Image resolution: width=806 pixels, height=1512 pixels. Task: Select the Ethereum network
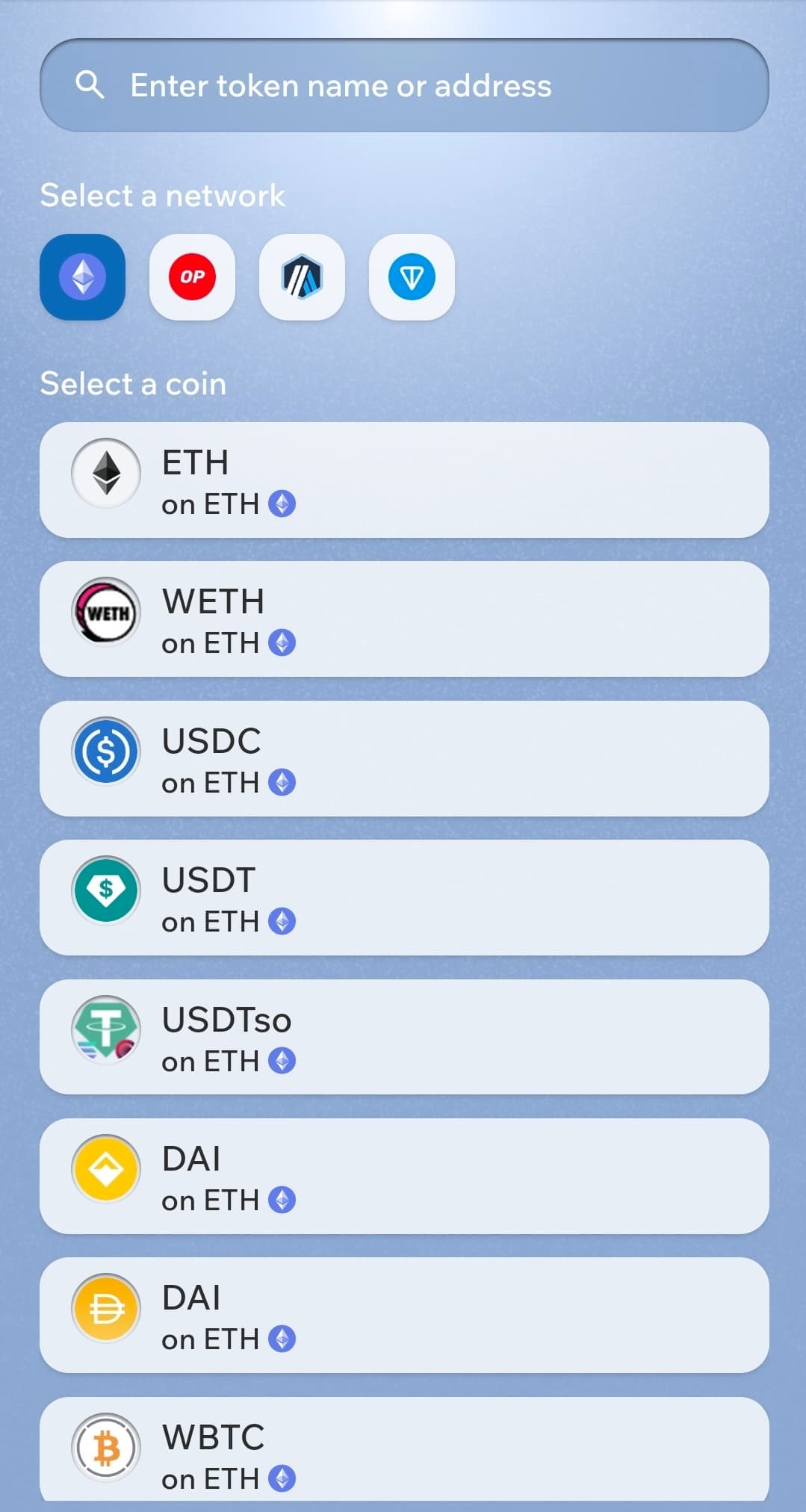(x=83, y=277)
